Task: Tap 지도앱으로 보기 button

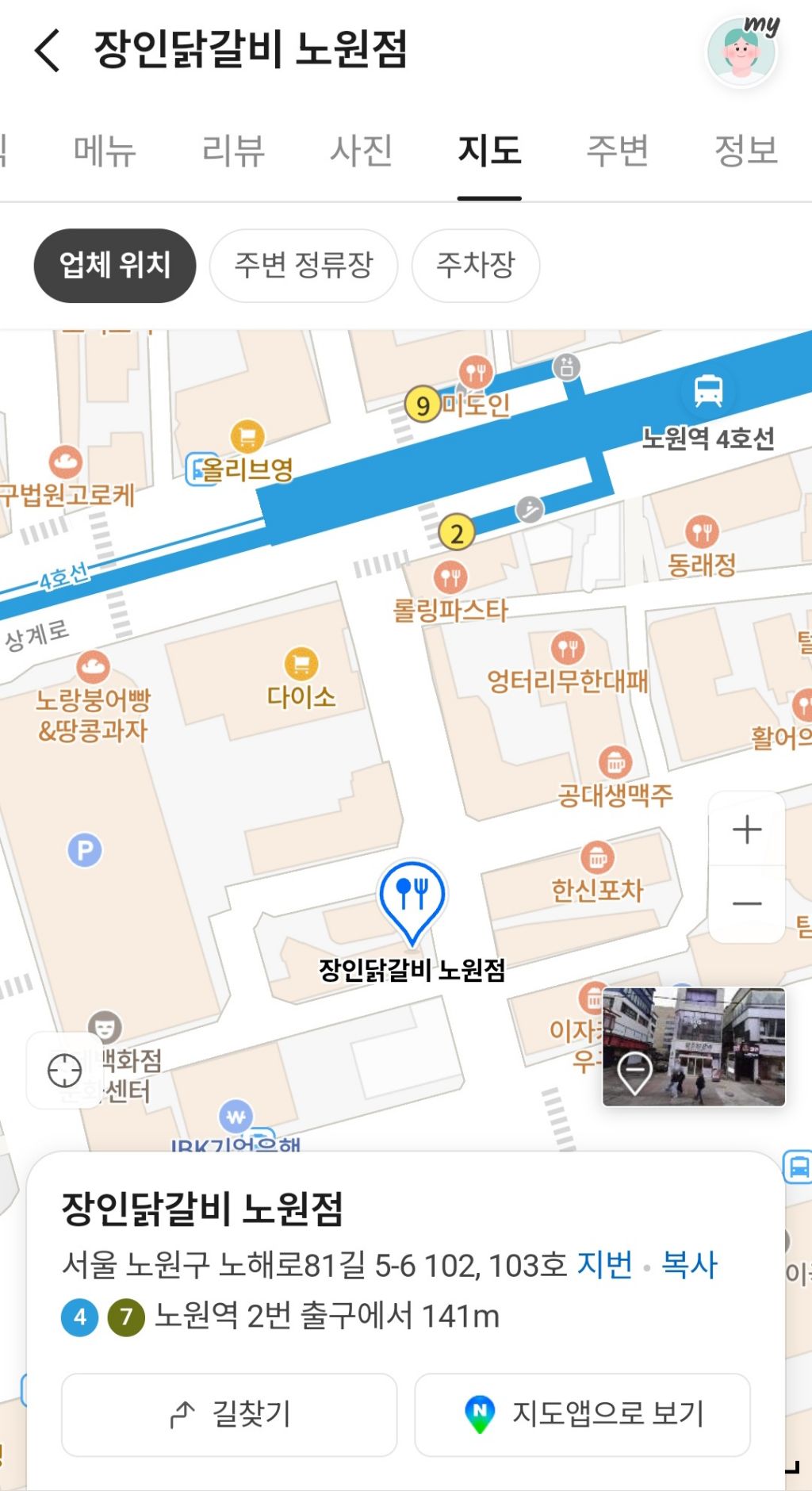Action: [x=583, y=1414]
